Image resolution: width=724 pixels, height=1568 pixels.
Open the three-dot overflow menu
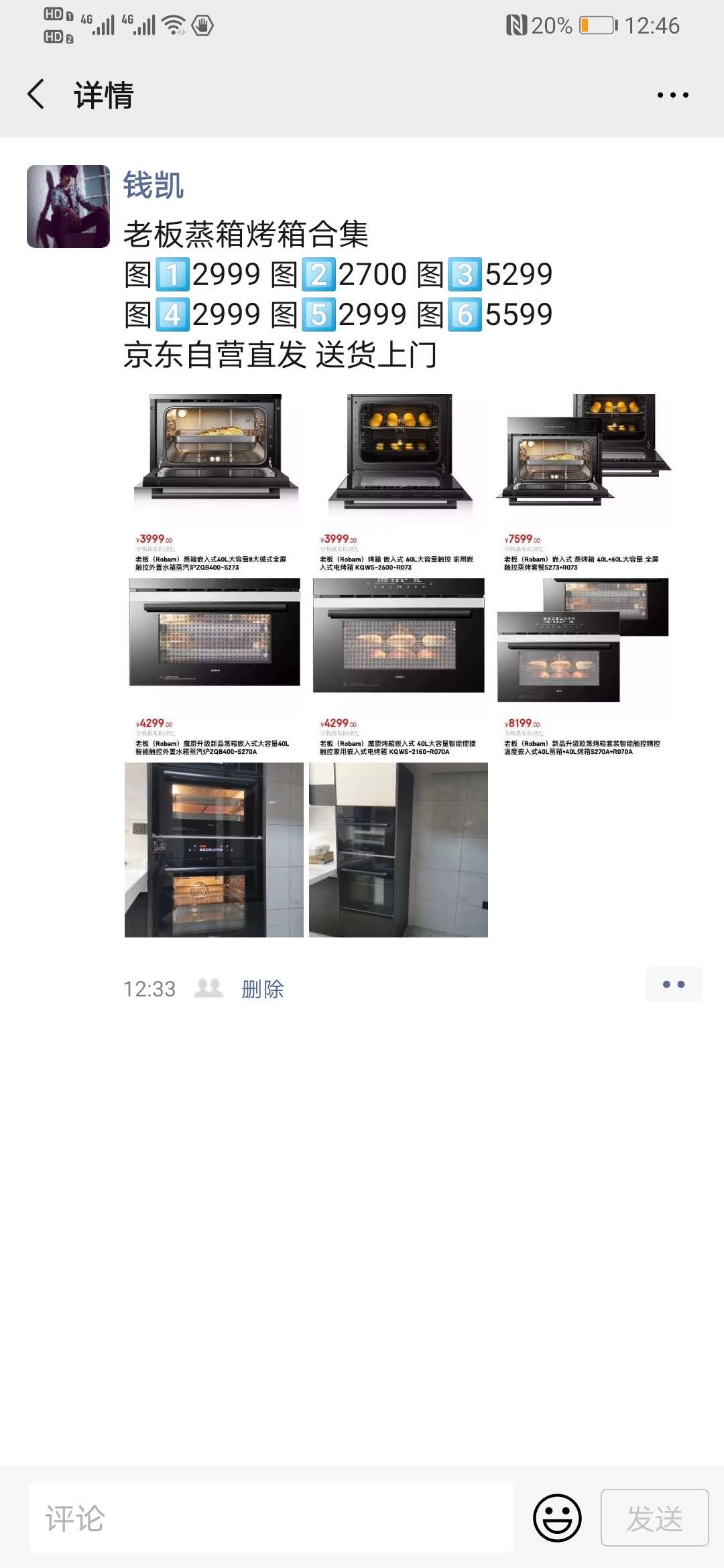coord(672,95)
